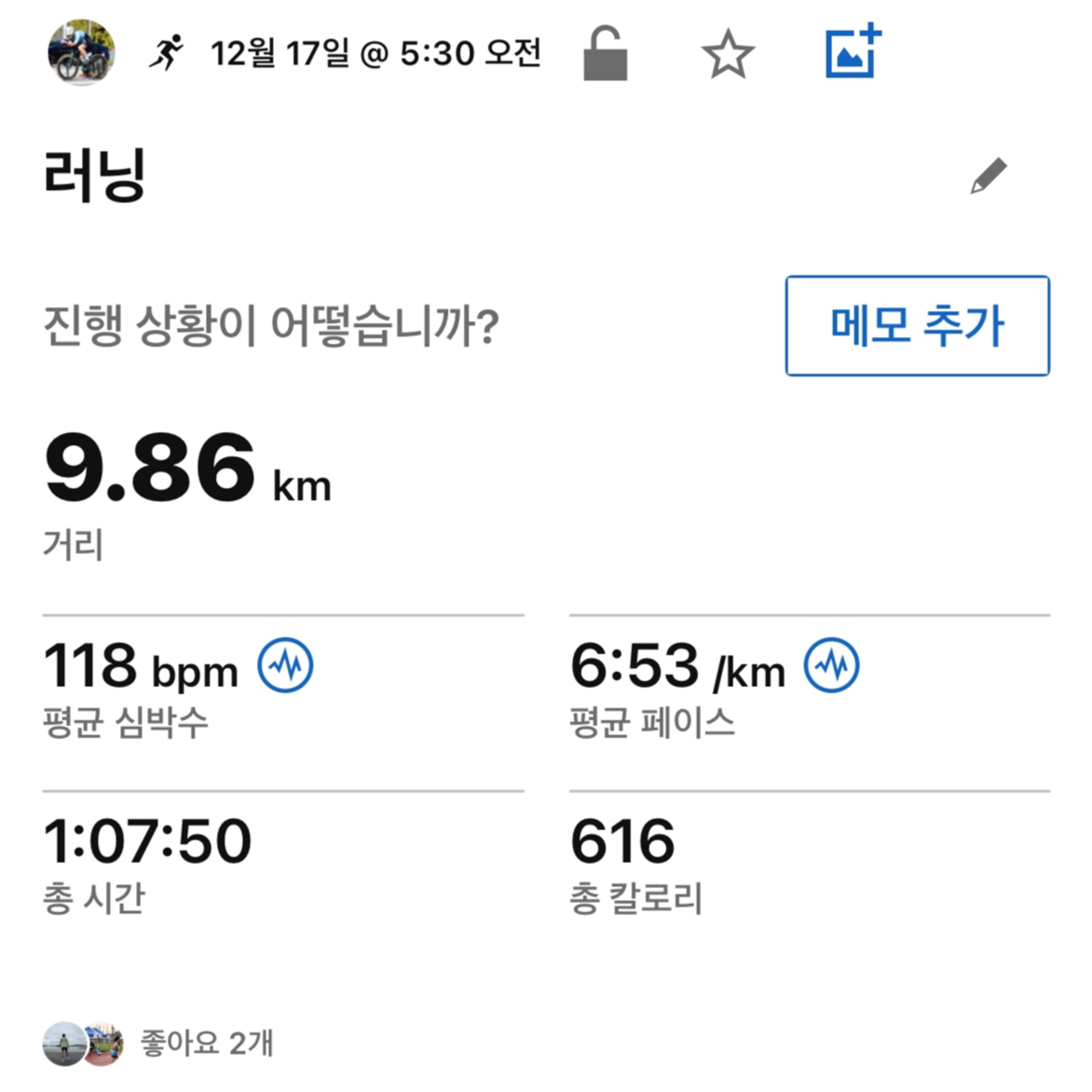Change the activity privacy lock

605,54
